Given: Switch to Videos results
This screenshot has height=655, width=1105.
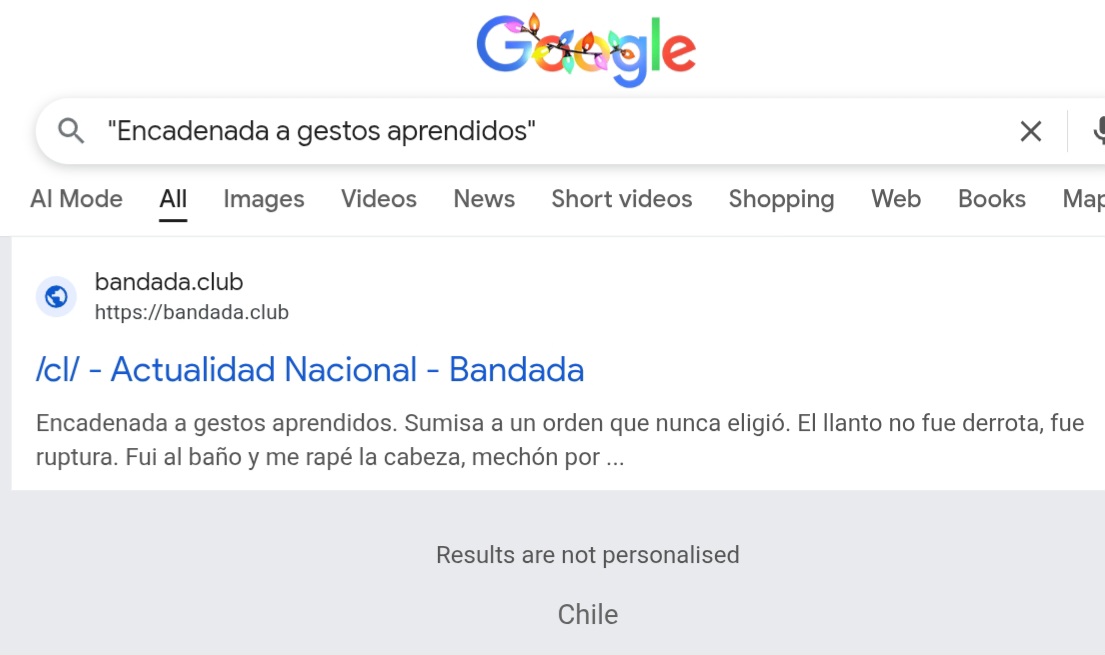Looking at the screenshot, I should tap(379, 199).
